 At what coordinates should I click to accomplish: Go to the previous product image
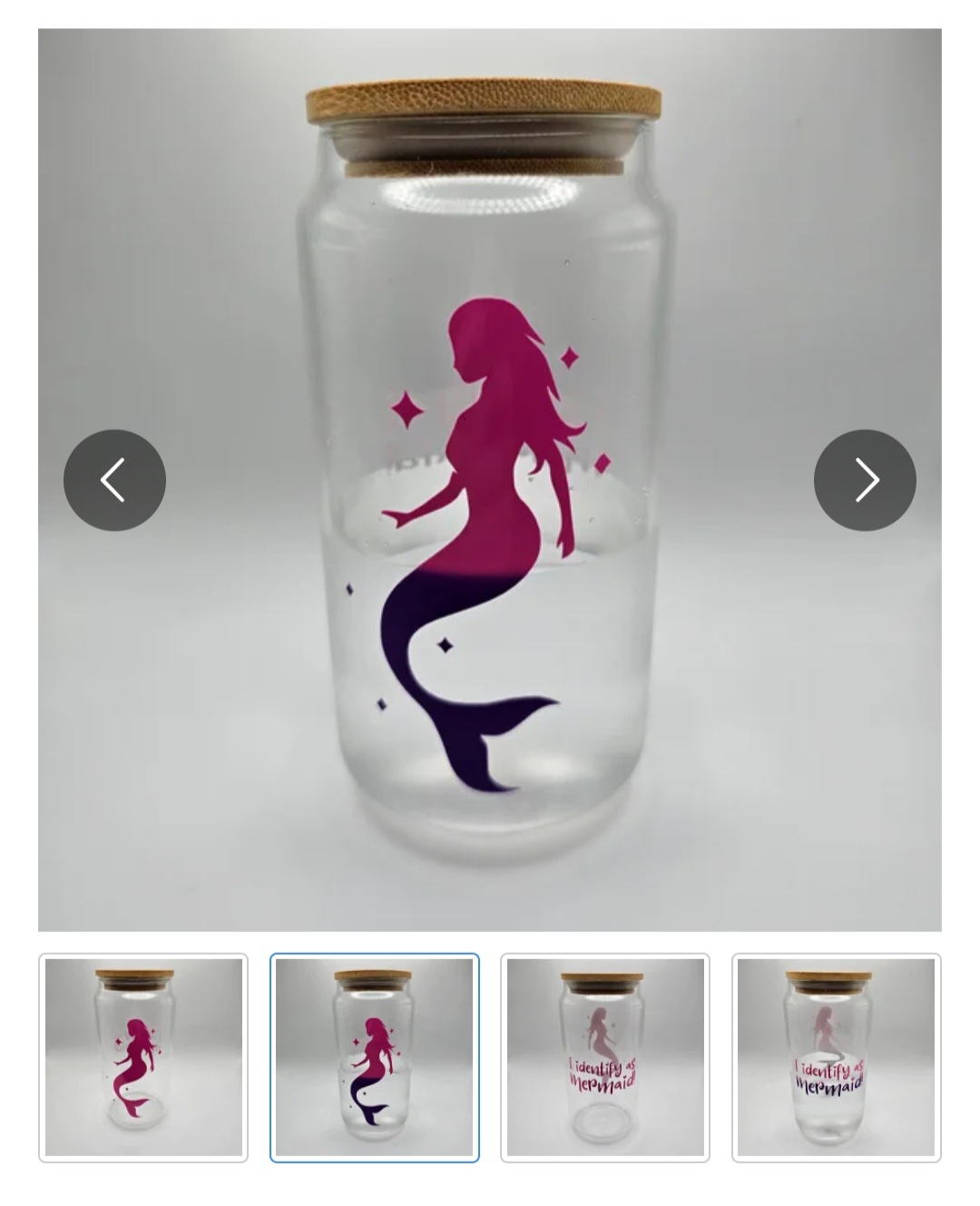tap(114, 480)
